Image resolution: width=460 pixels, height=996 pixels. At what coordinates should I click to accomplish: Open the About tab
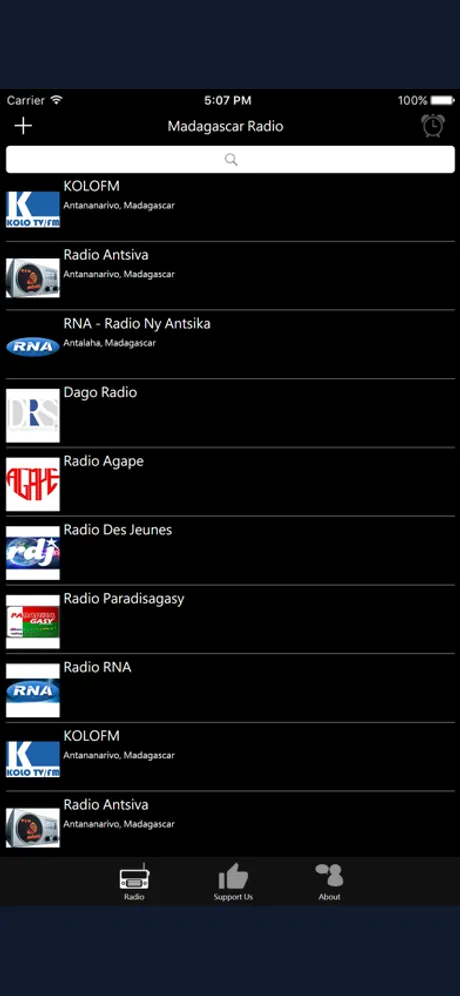click(x=329, y=882)
